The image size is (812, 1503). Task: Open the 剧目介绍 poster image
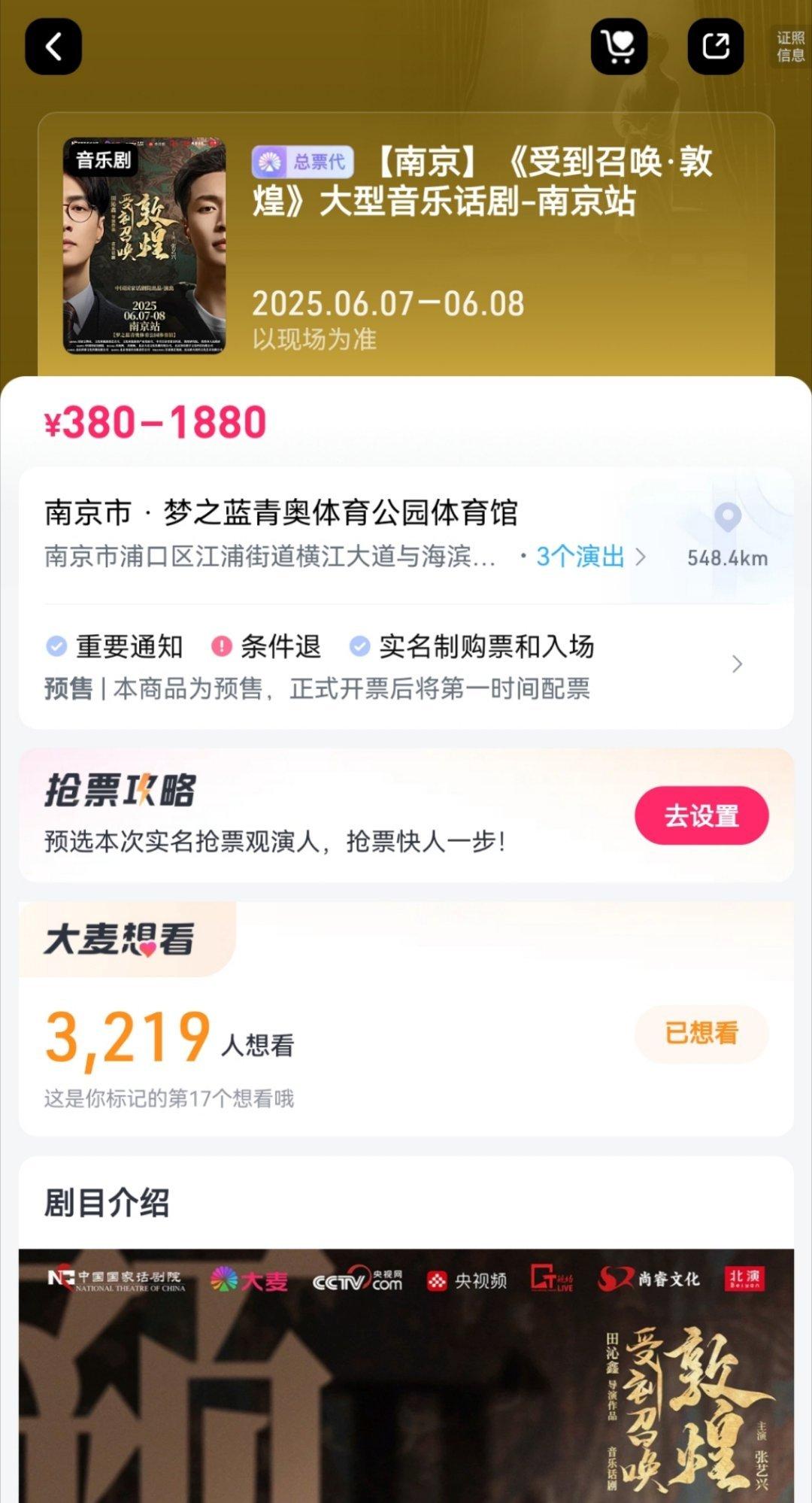(x=406, y=1375)
